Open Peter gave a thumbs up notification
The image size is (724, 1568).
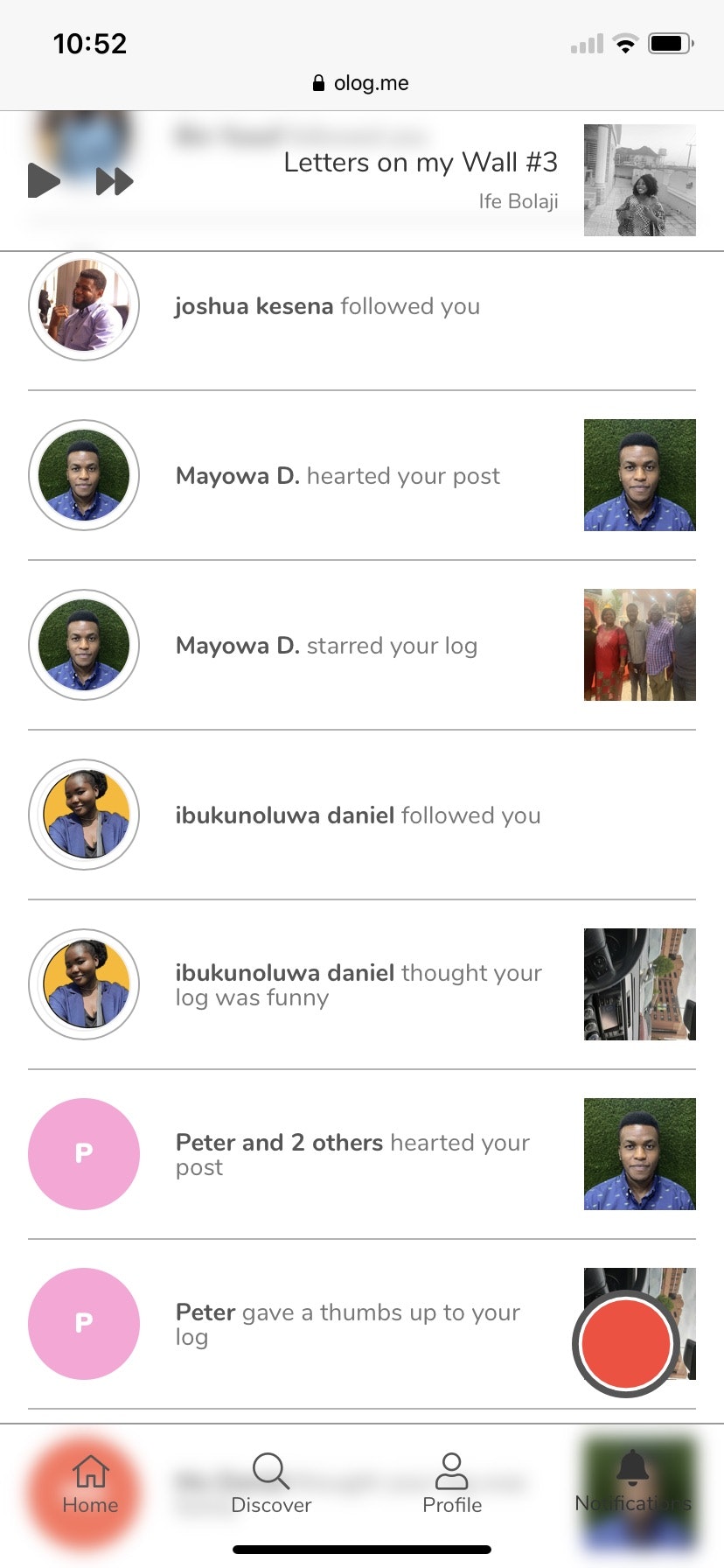(x=347, y=1324)
